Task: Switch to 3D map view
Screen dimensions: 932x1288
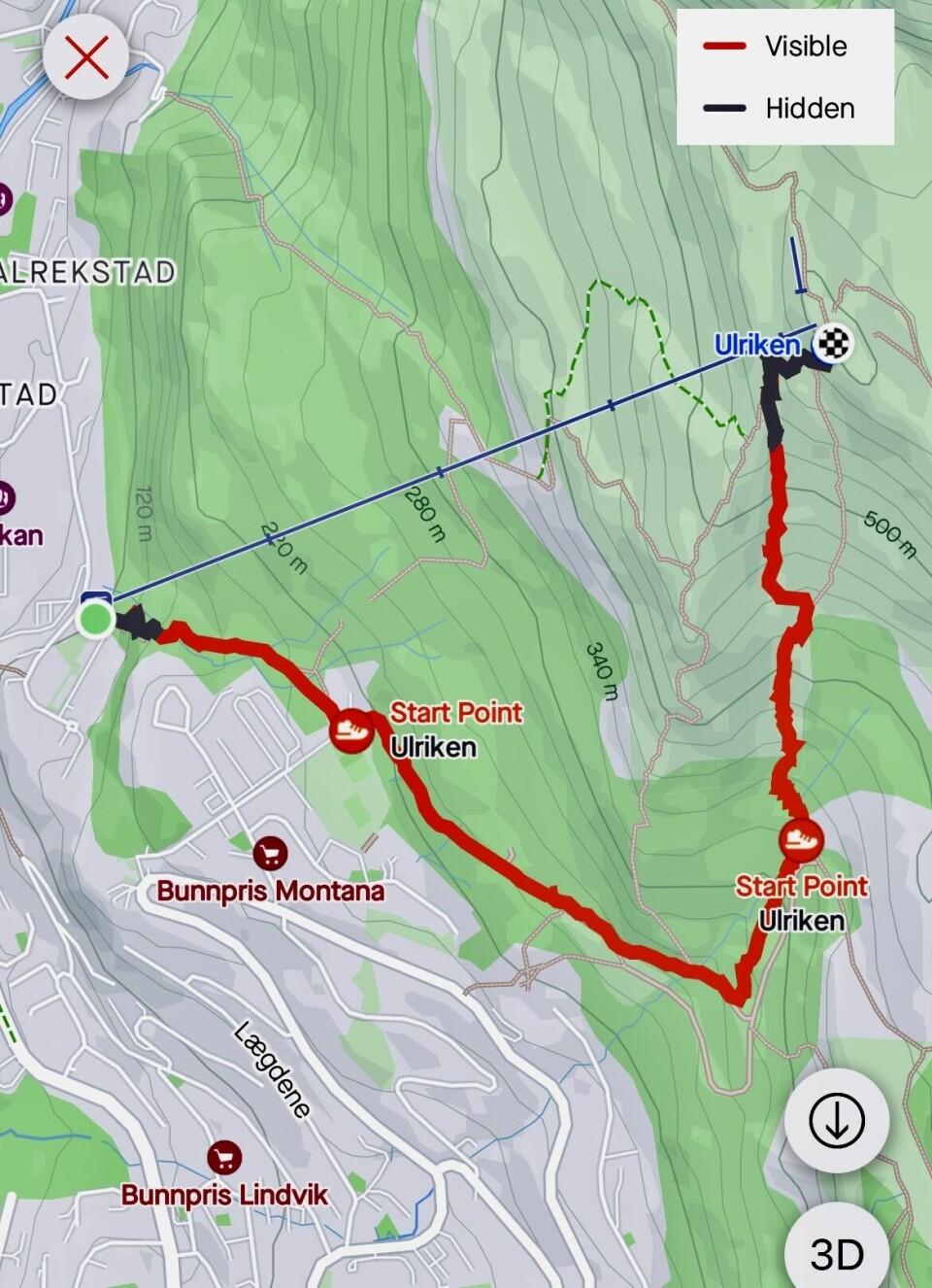Action: coord(836,1253)
